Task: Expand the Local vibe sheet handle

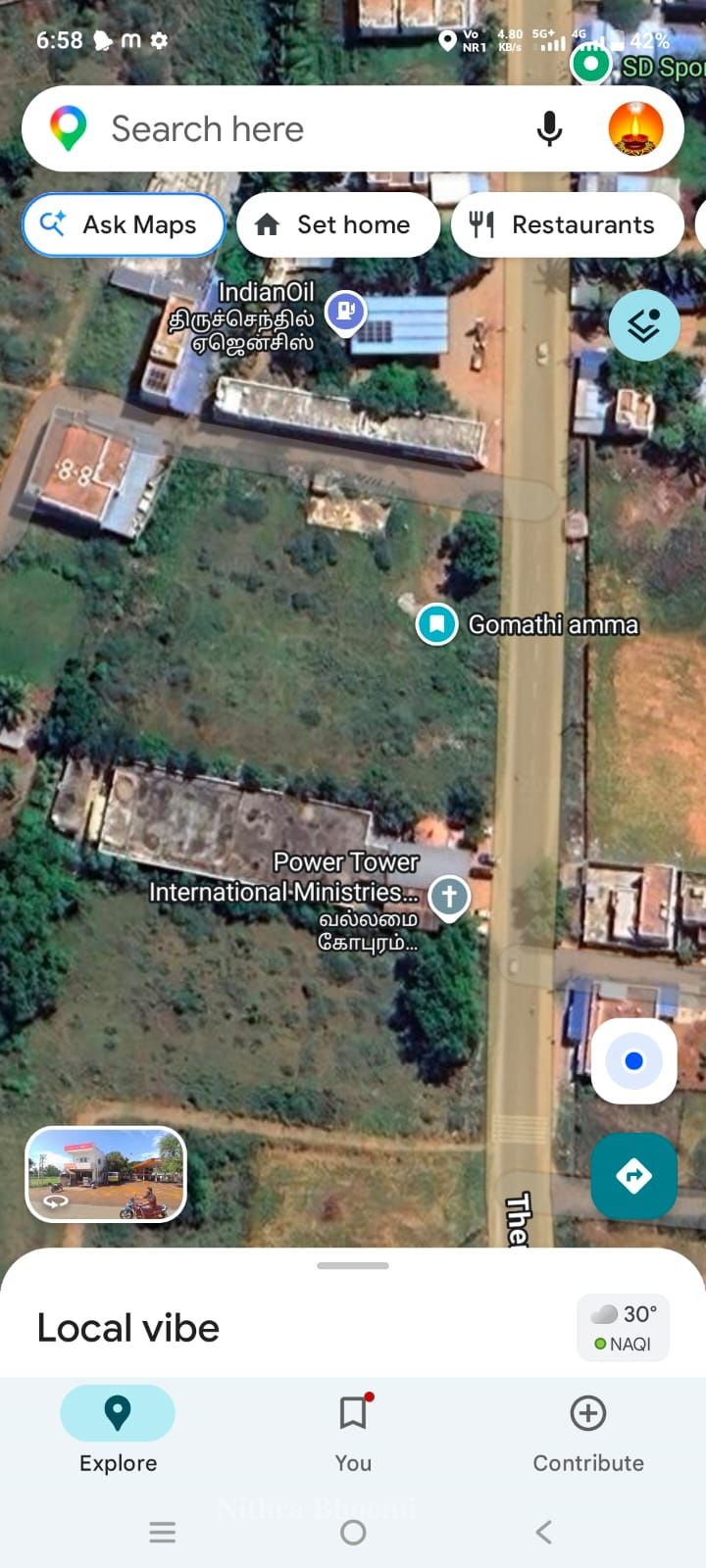Action: (353, 1265)
